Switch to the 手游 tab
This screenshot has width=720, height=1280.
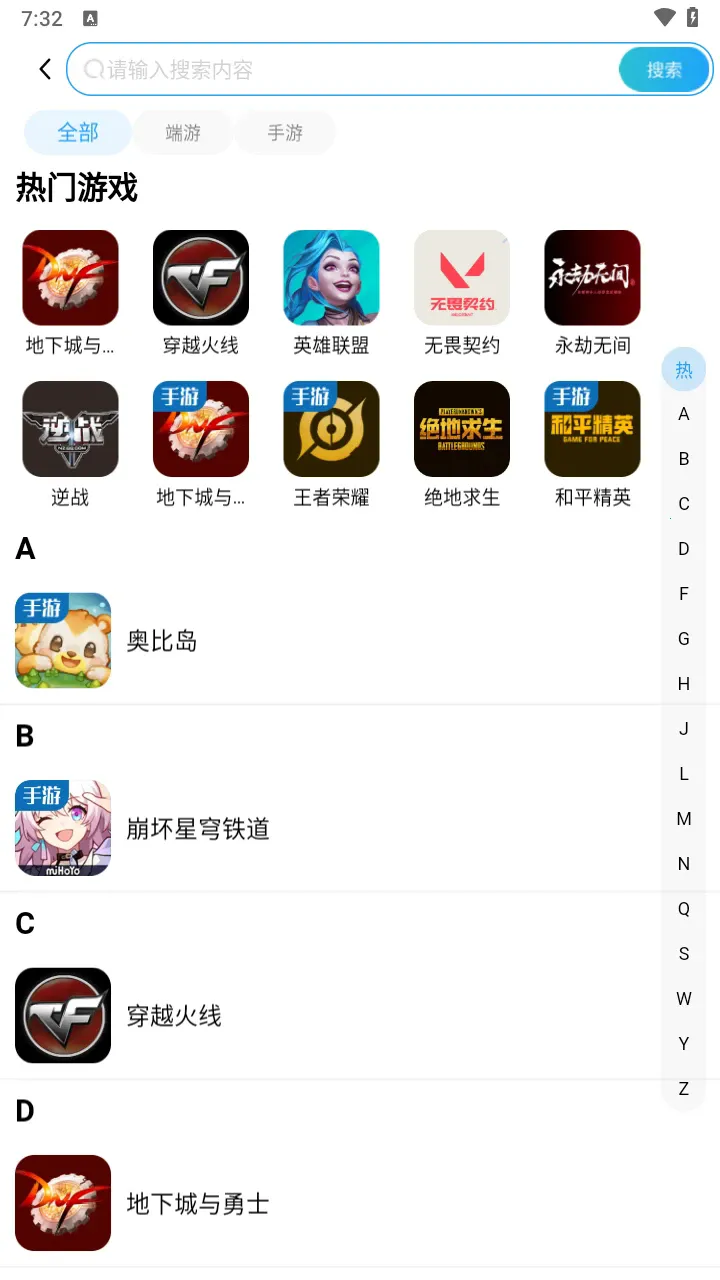click(285, 132)
